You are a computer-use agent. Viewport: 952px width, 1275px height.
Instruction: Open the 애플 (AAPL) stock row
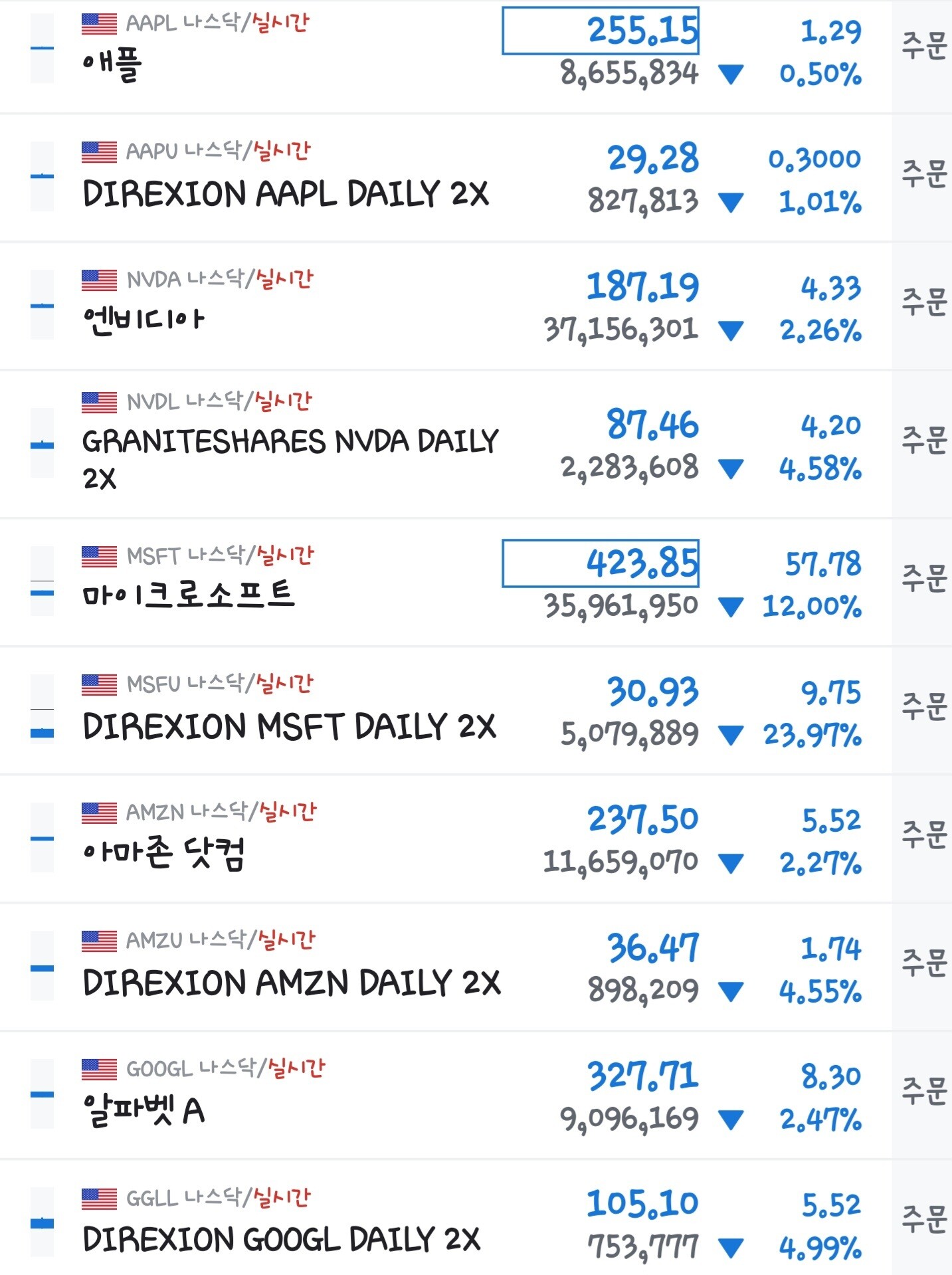(445, 57)
